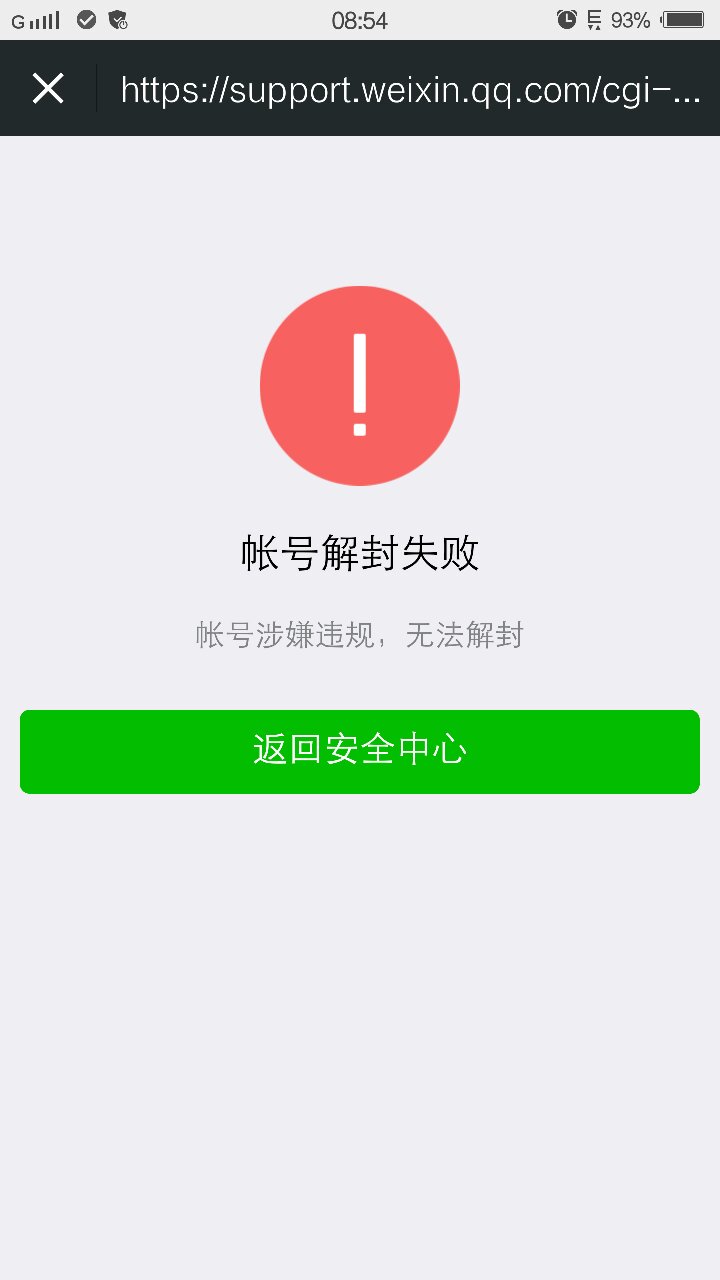Click the 帐号解封失败 heading text
This screenshot has width=720, height=1280.
pos(360,551)
